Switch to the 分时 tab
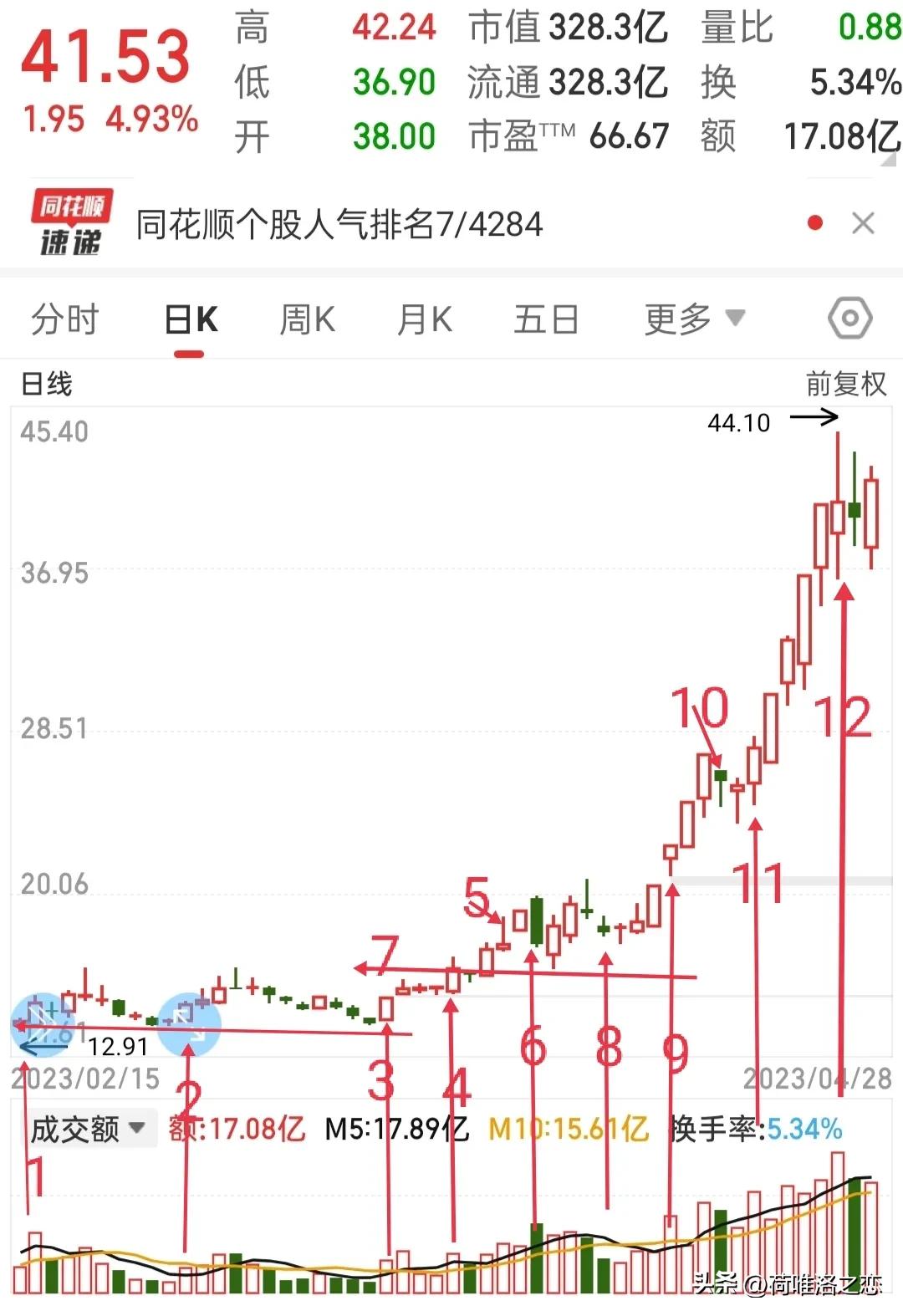 (64, 319)
